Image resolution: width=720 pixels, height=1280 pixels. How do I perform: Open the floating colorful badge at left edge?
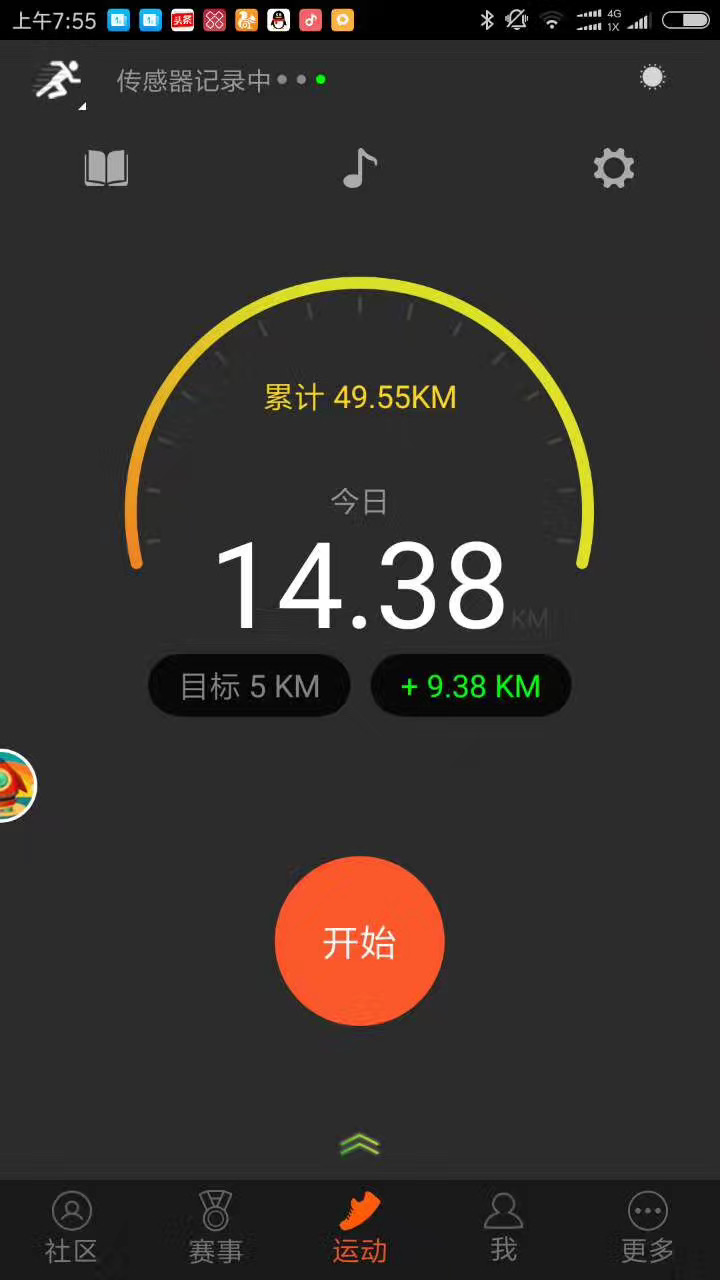14,785
